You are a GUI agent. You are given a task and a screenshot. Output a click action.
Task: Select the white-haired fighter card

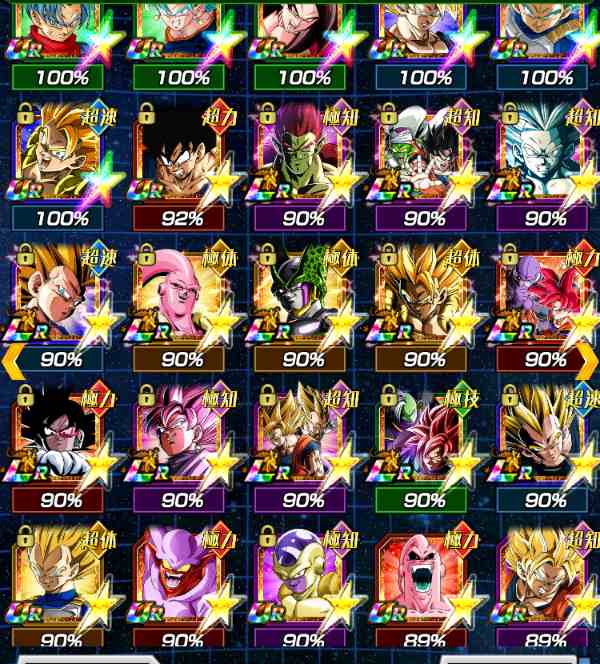coord(545,155)
